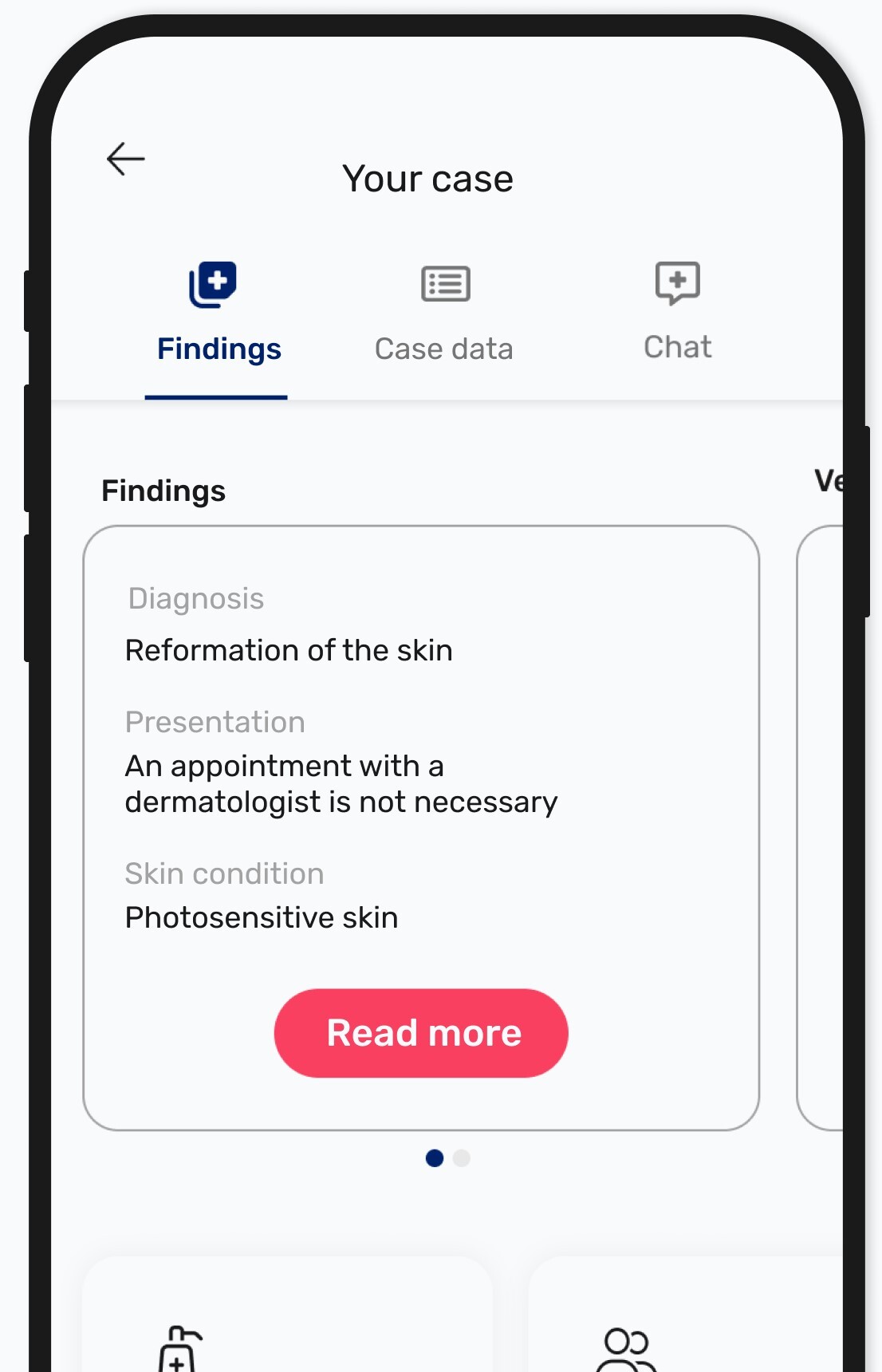Go back using the arrow icon
This screenshot has height=1372, width=882.
126,159
